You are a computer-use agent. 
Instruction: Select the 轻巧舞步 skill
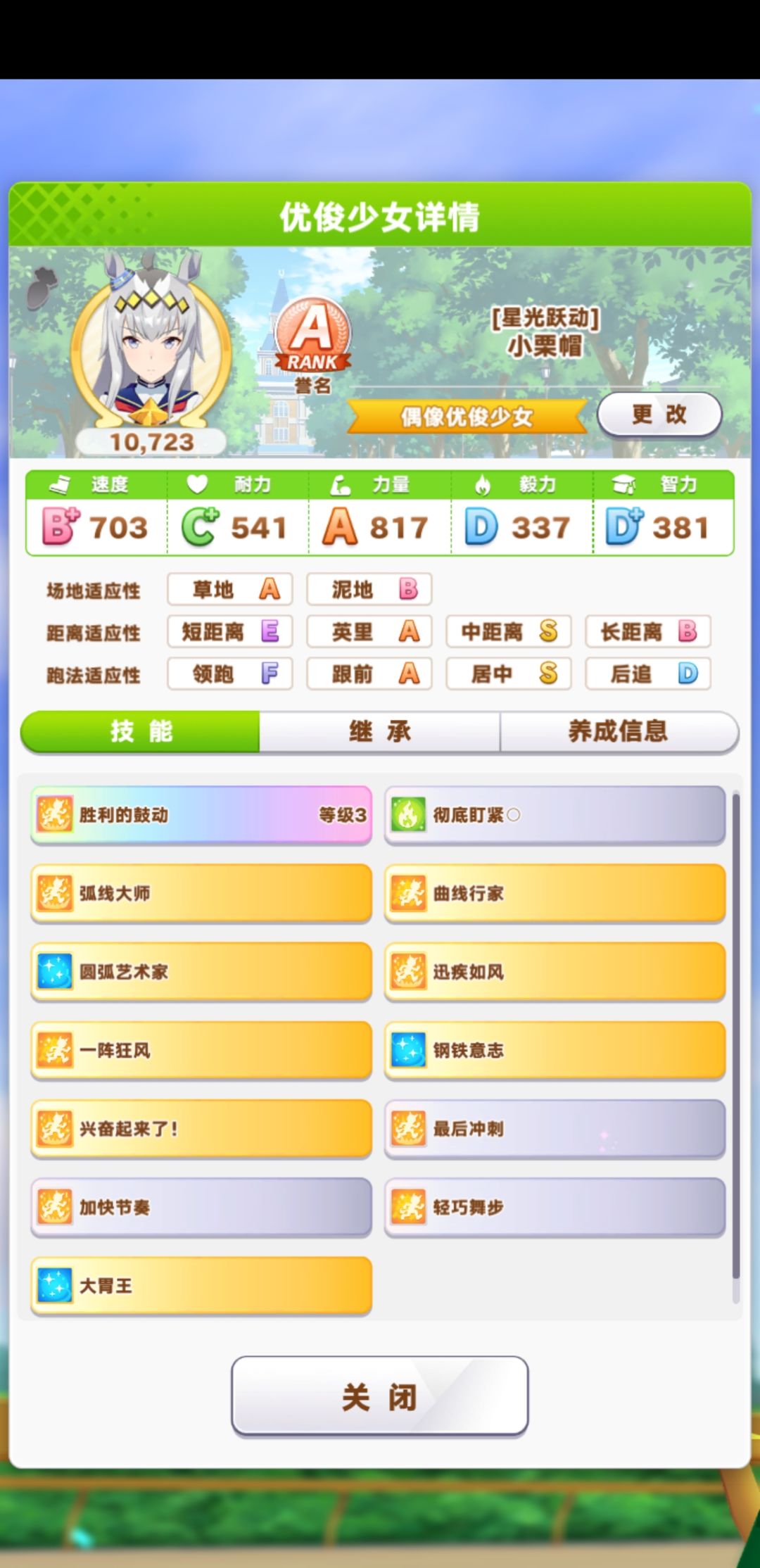coord(555,1207)
